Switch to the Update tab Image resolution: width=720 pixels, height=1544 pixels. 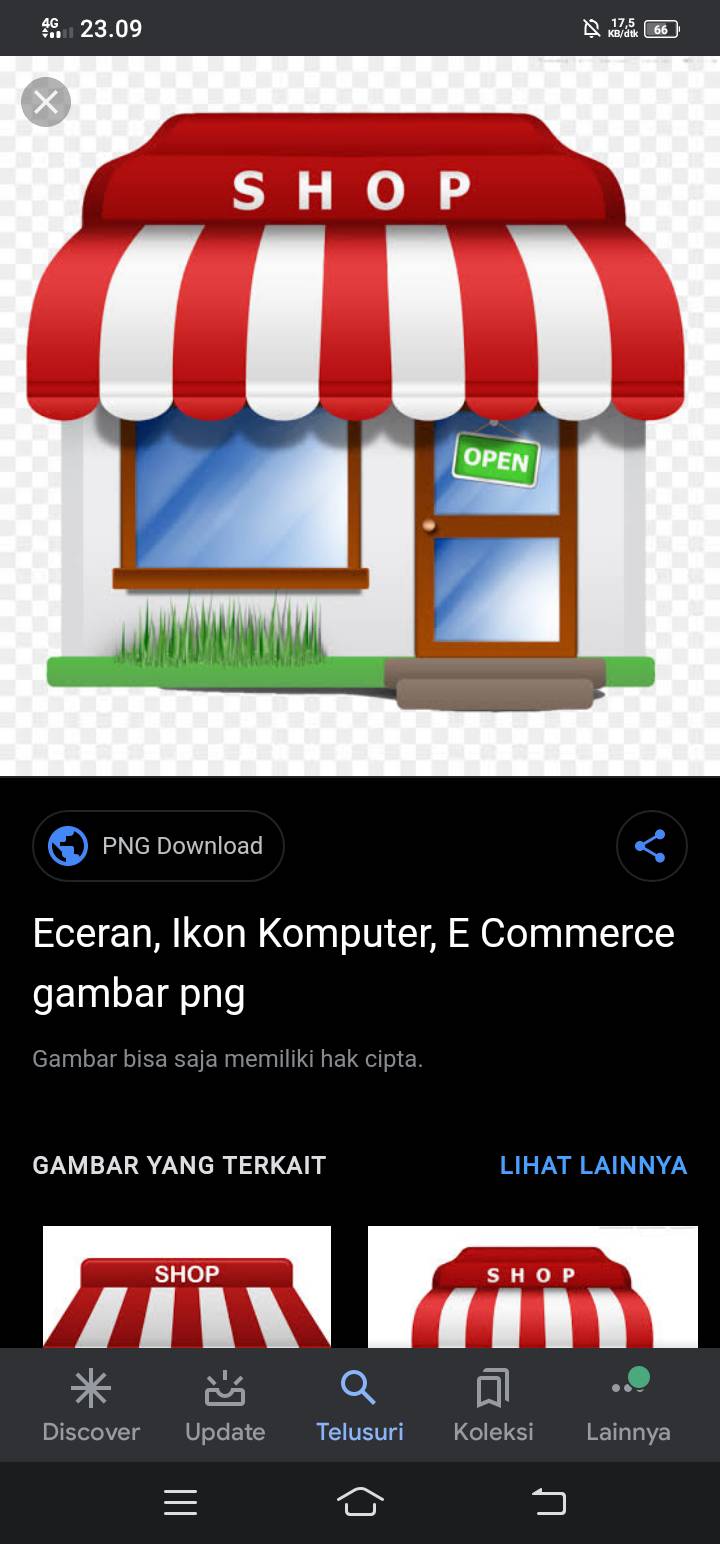tap(225, 1407)
